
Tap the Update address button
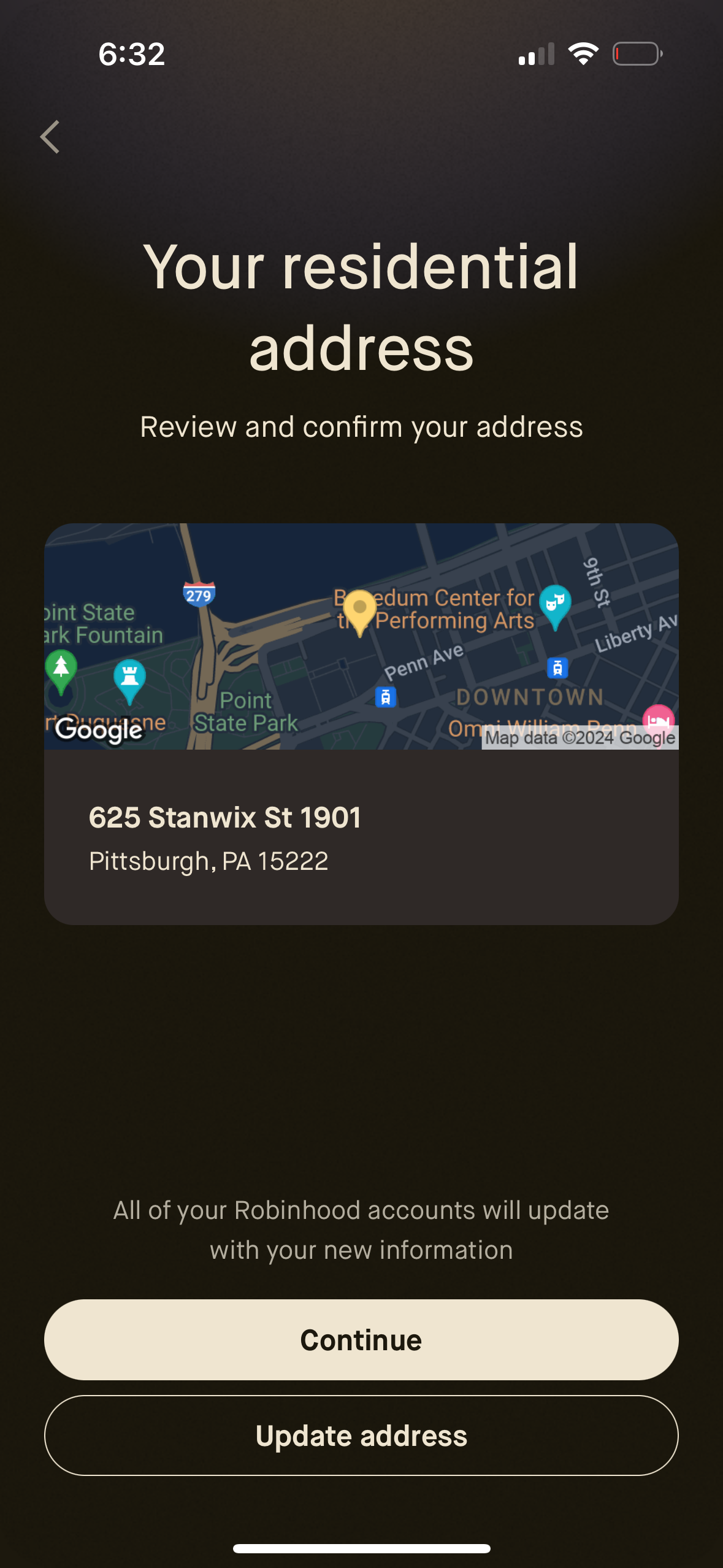(x=361, y=1436)
